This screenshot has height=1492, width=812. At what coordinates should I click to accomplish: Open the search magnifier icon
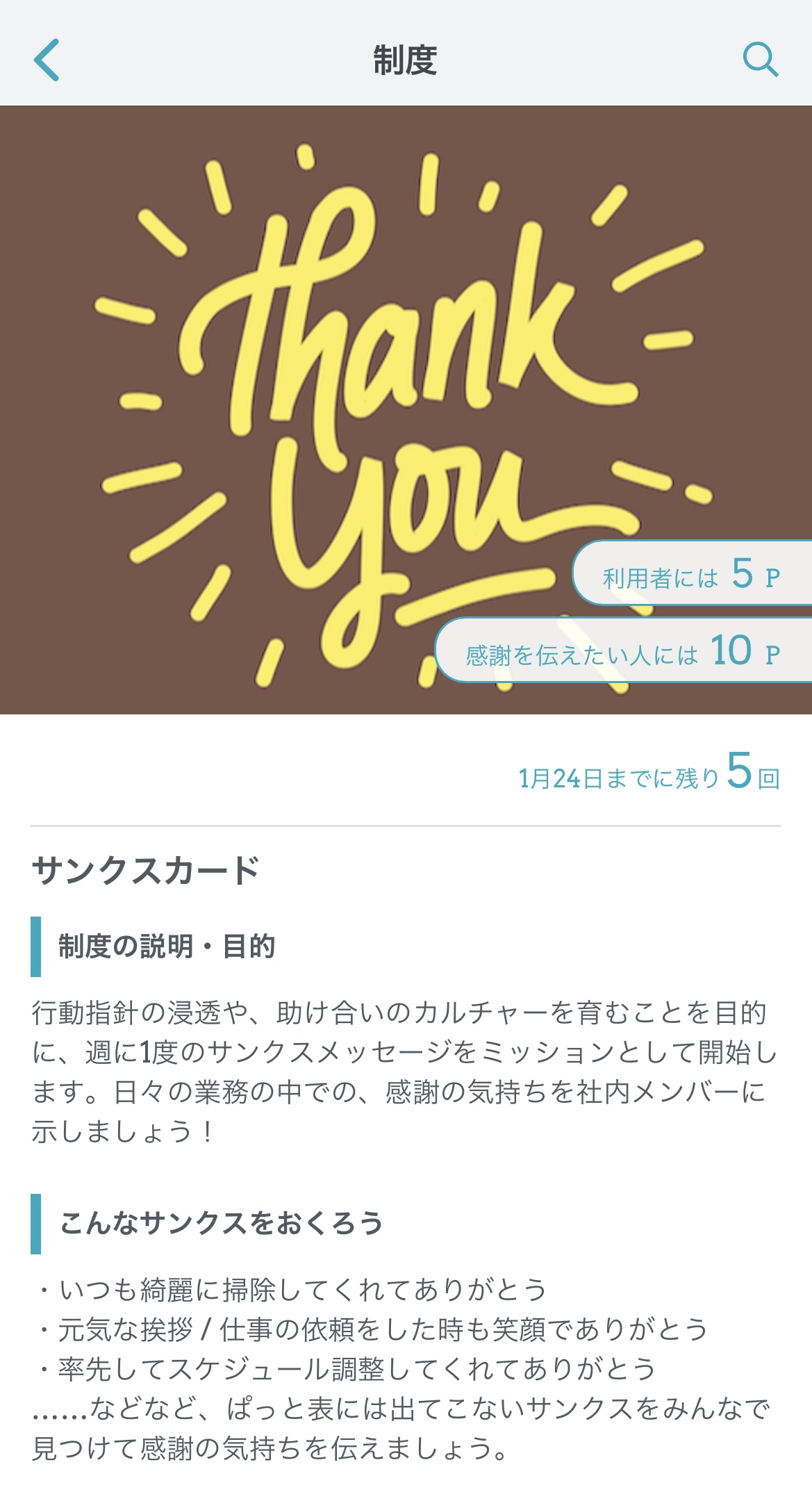coord(760,60)
